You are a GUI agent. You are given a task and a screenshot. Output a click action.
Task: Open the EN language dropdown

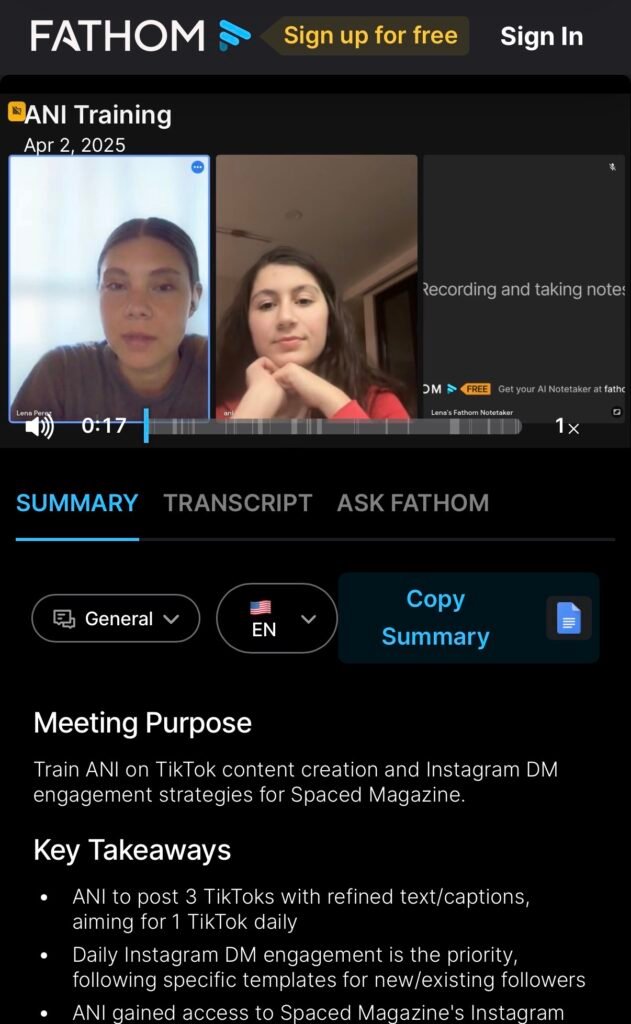pyautogui.click(x=277, y=619)
